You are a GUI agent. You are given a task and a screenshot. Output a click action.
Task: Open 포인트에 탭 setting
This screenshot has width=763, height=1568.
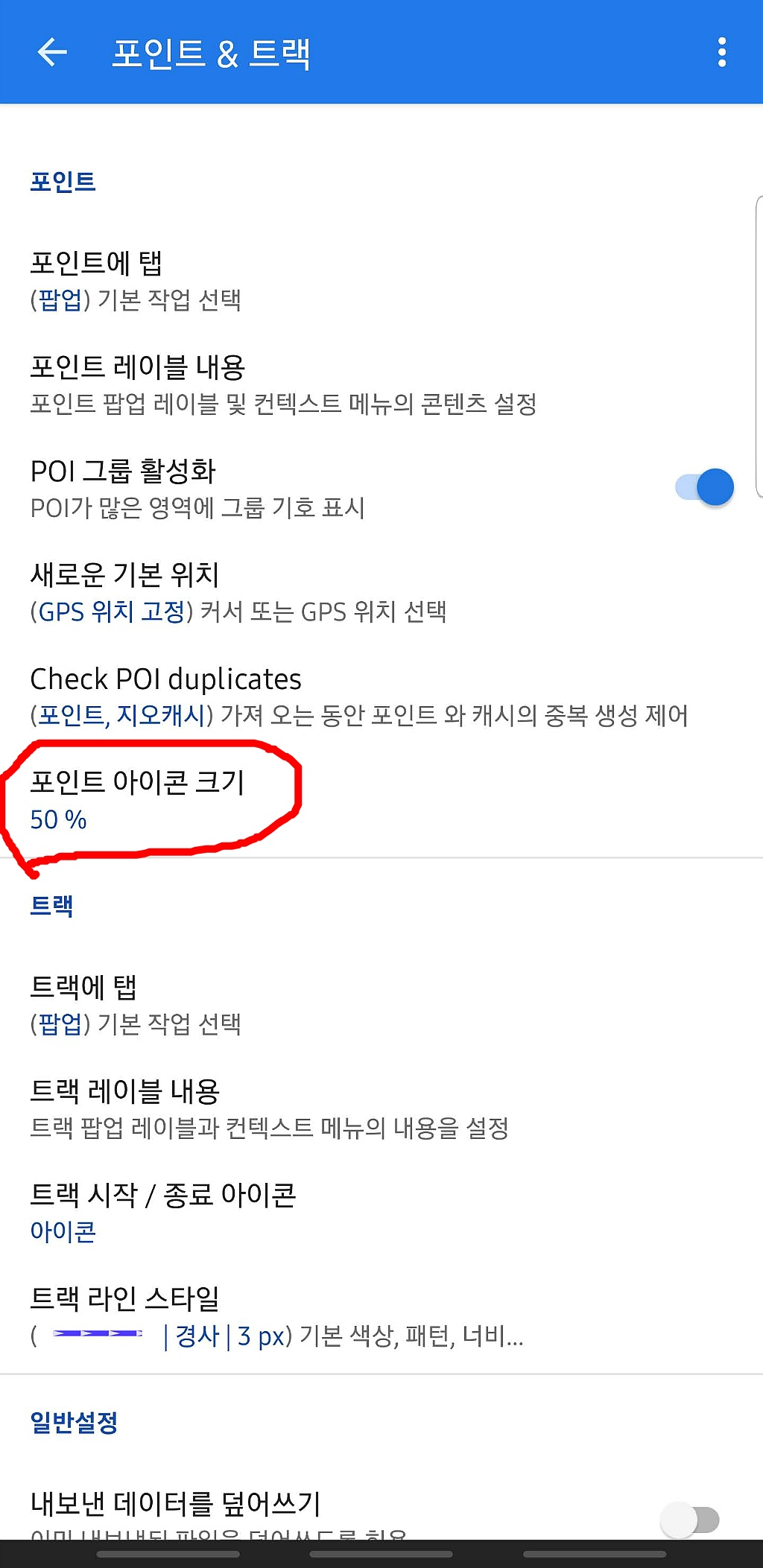coord(298,281)
